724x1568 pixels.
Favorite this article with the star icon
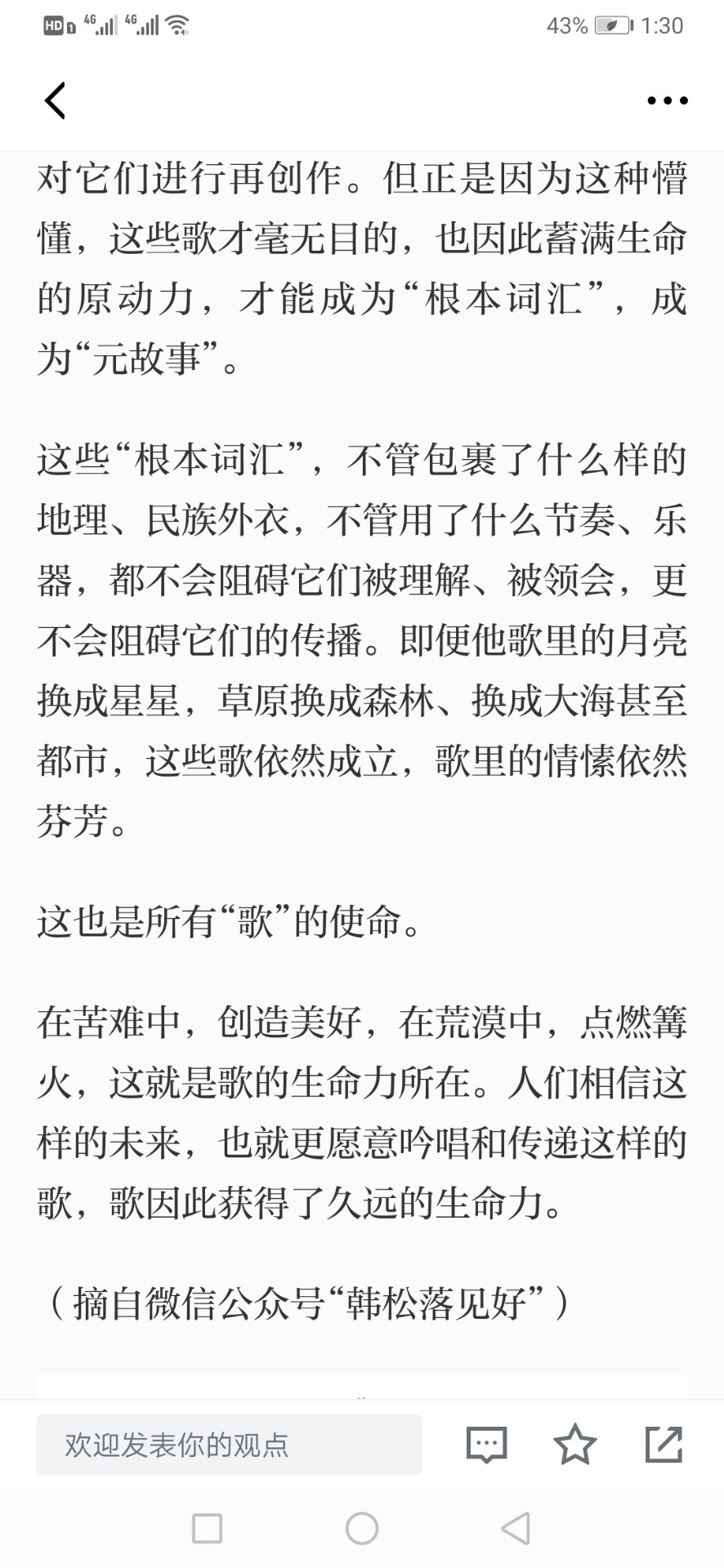coord(575,1444)
